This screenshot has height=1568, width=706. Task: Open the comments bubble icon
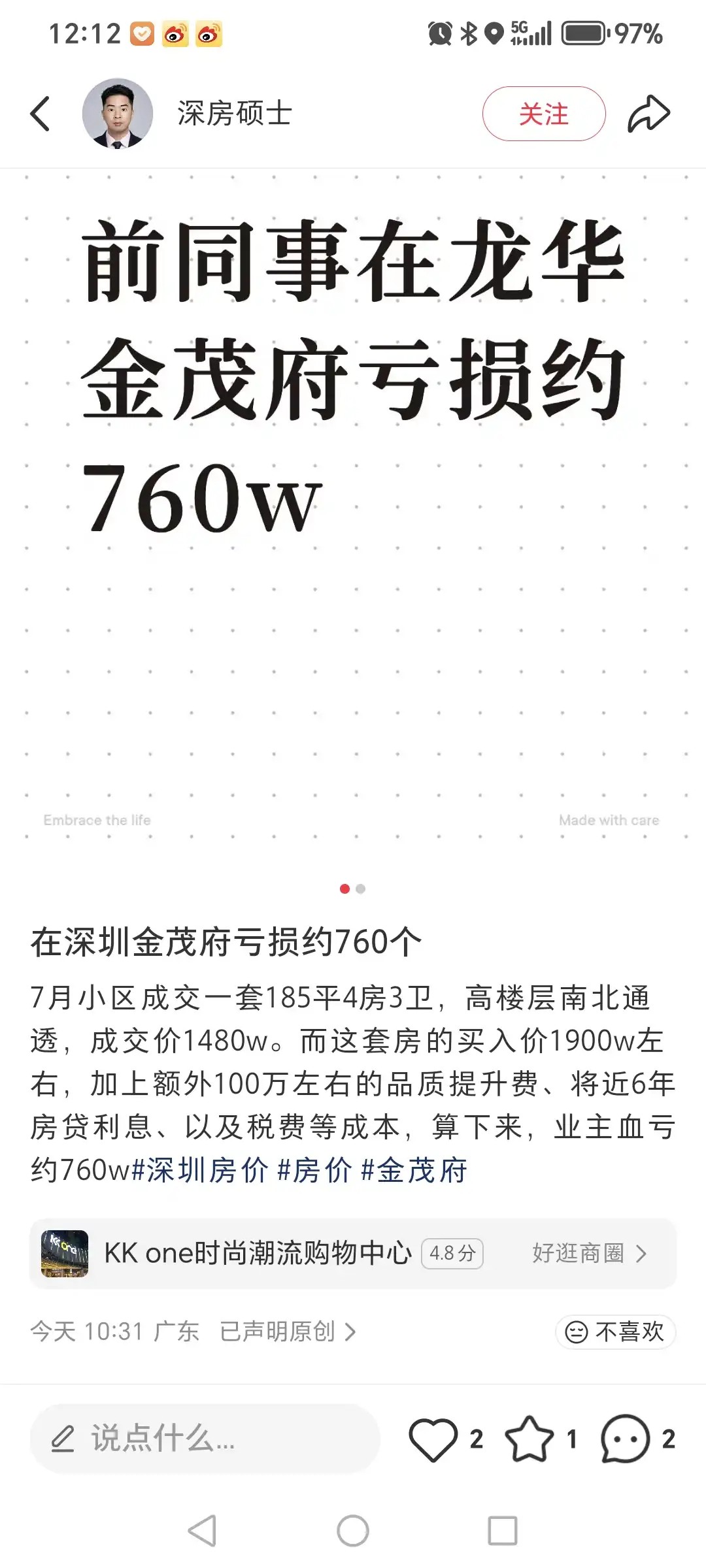click(x=626, y=1439)
